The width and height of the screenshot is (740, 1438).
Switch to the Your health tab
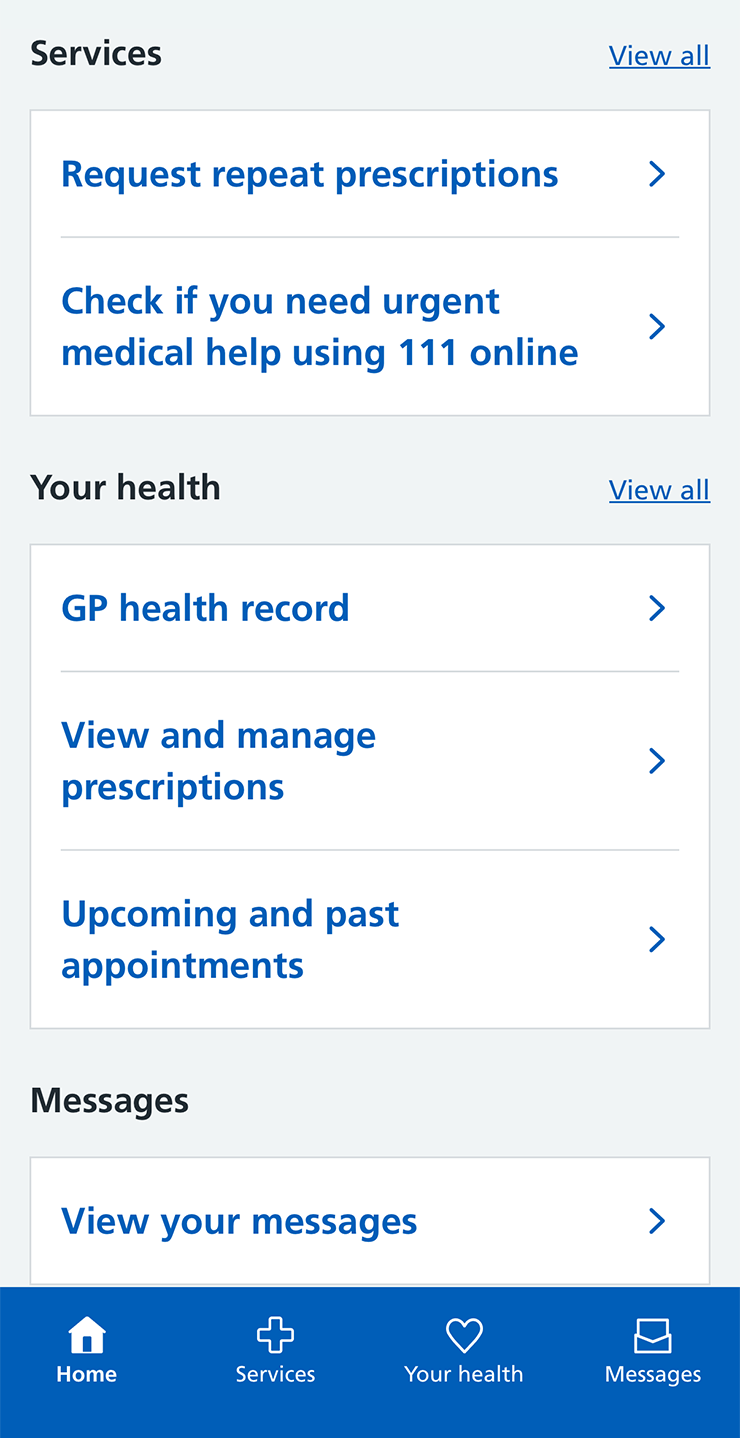pyautogui.click(x=463, y=1351)
